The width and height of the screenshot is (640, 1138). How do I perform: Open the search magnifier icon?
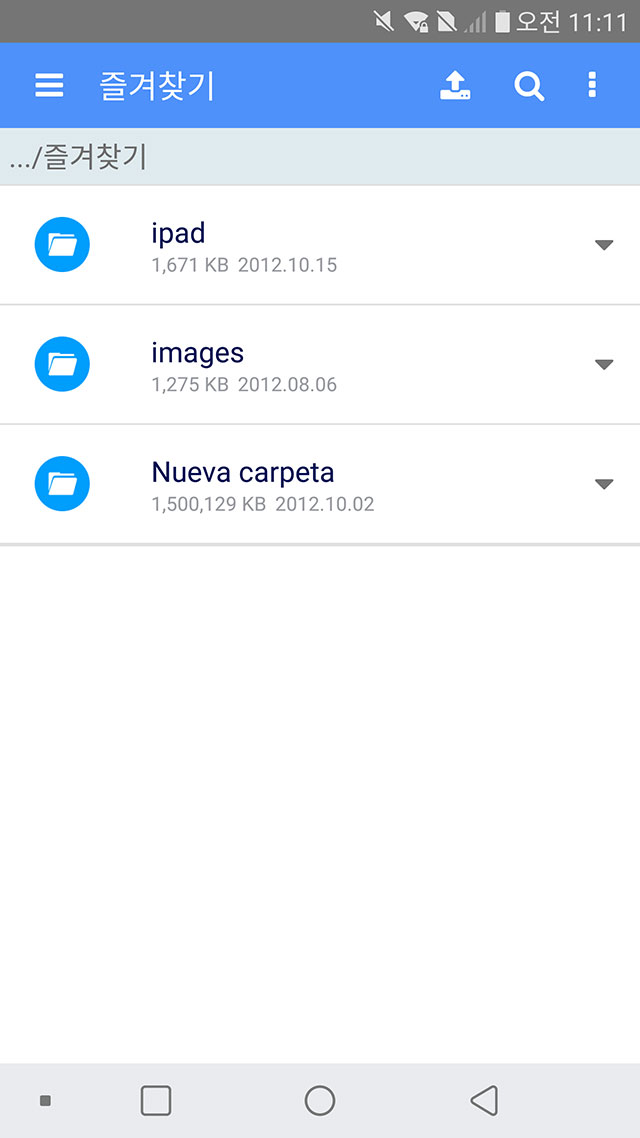tap(529, 86)
